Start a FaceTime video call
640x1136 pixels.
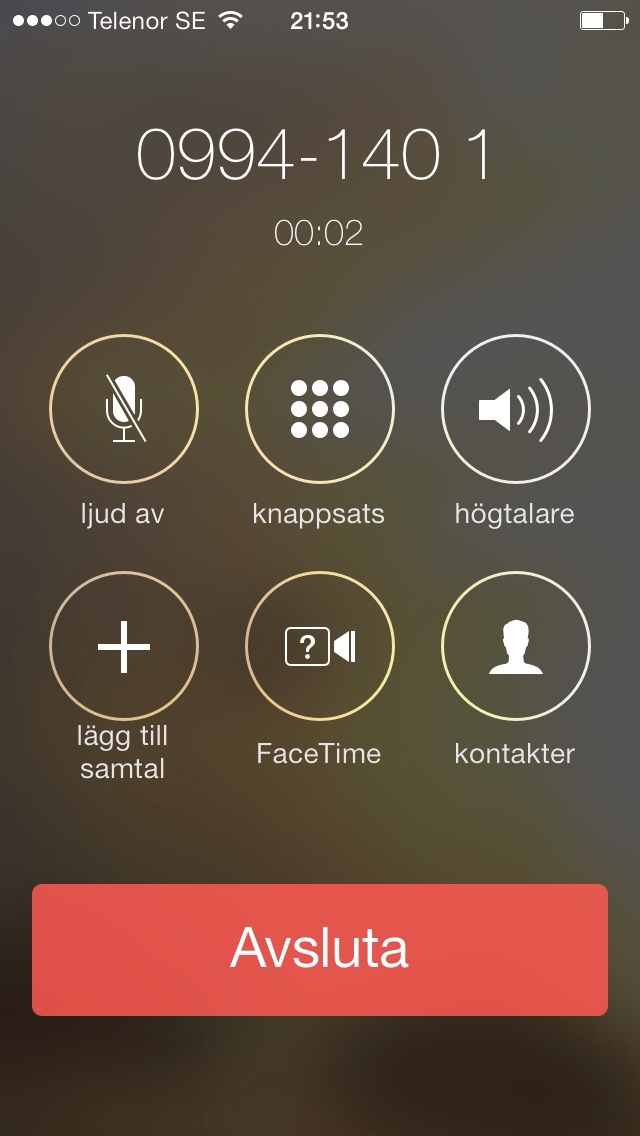point(320,646)
